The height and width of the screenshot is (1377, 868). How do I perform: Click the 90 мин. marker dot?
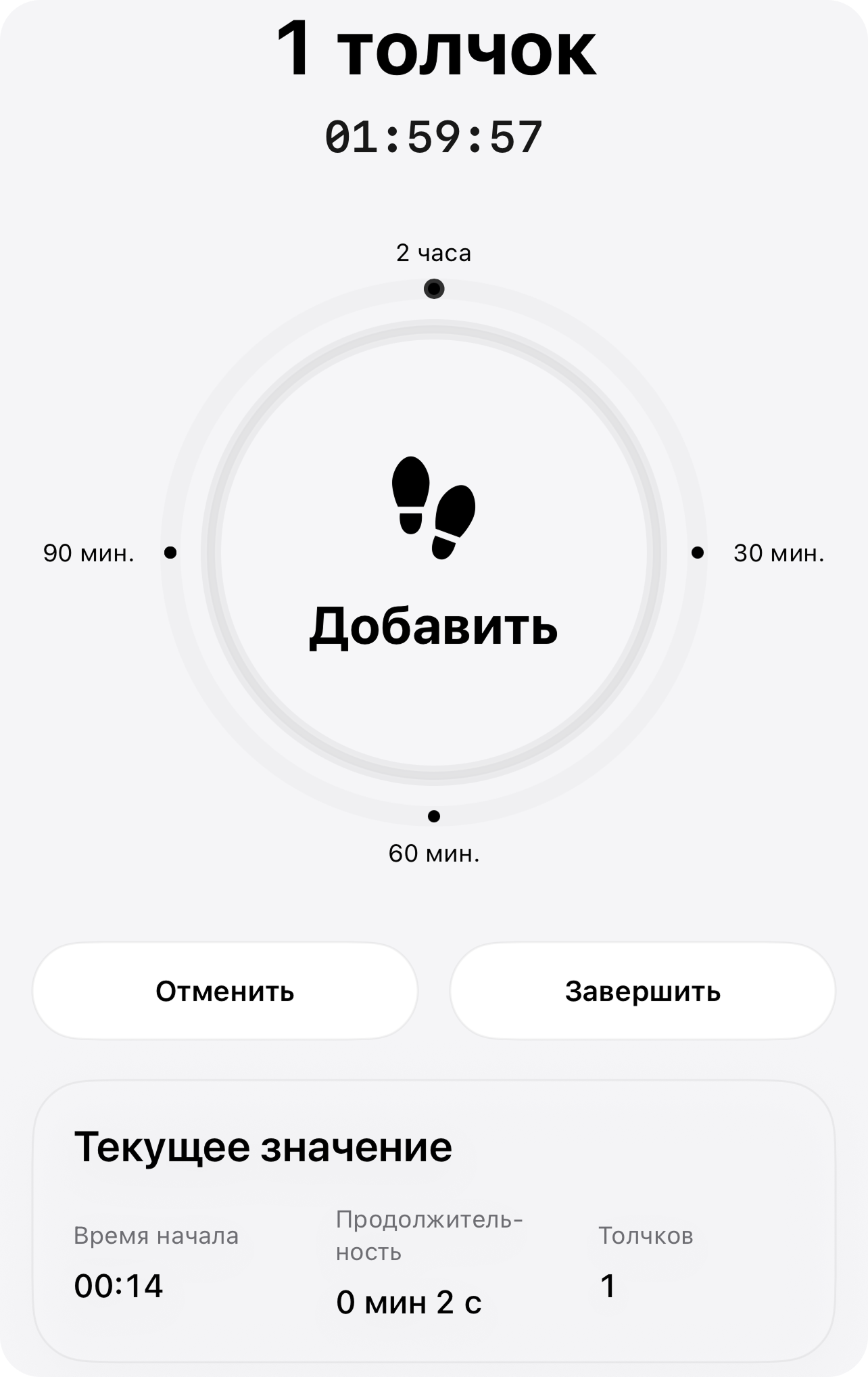(x=170, y=553)
